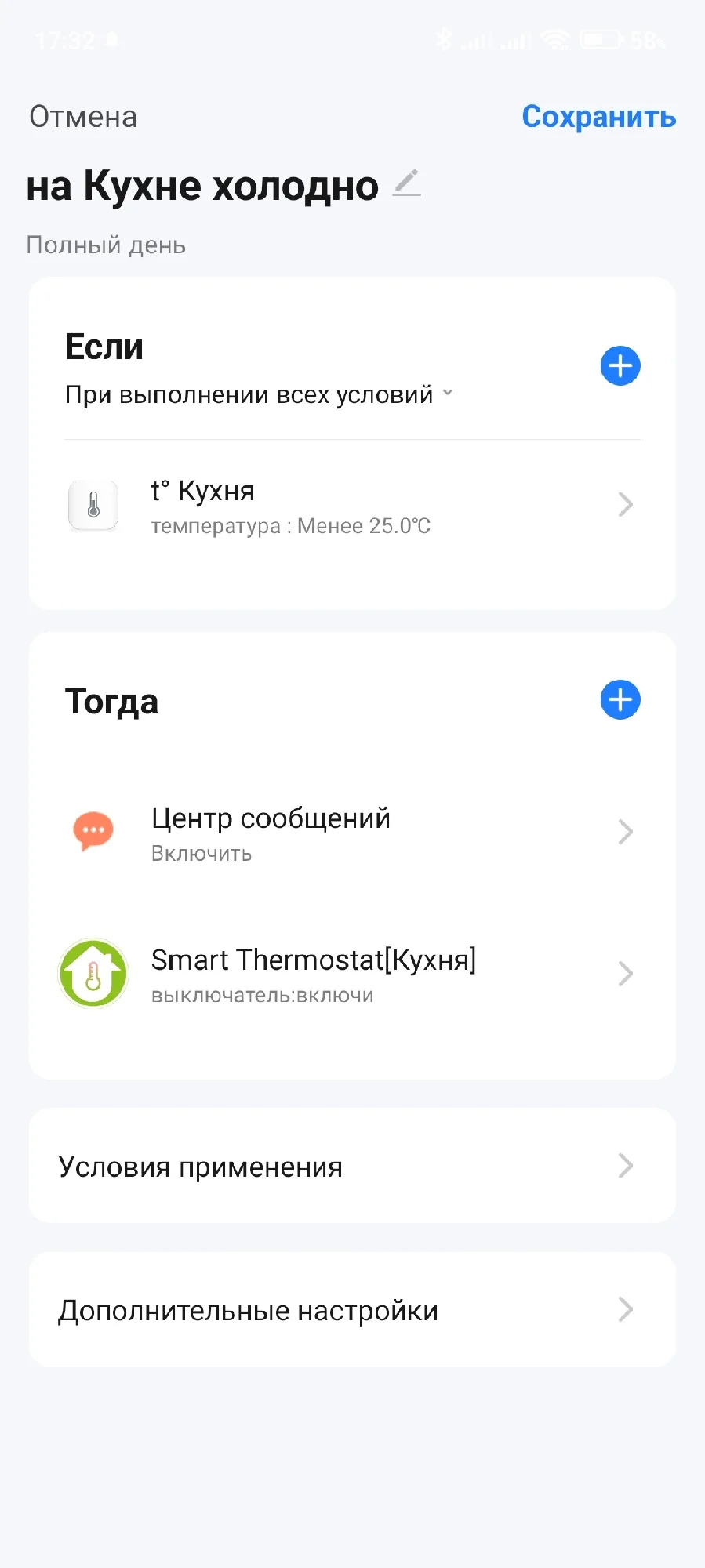Open the t° Кухня temperature condition
This screenshot has width=705, height=1568.
pyautogui.click(x=352, y=506)
